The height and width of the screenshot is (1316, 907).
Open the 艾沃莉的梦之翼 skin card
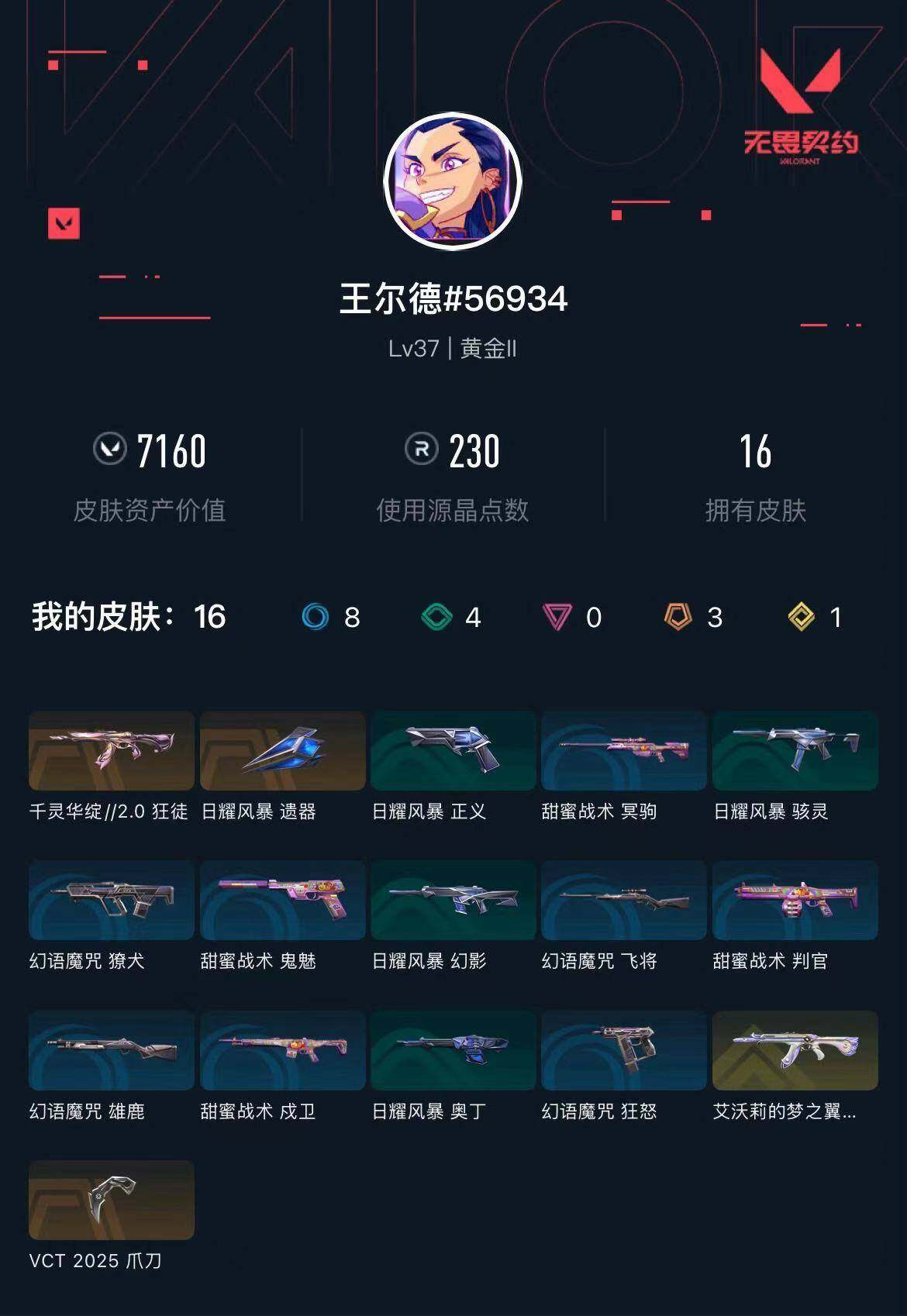(796, 1051)
